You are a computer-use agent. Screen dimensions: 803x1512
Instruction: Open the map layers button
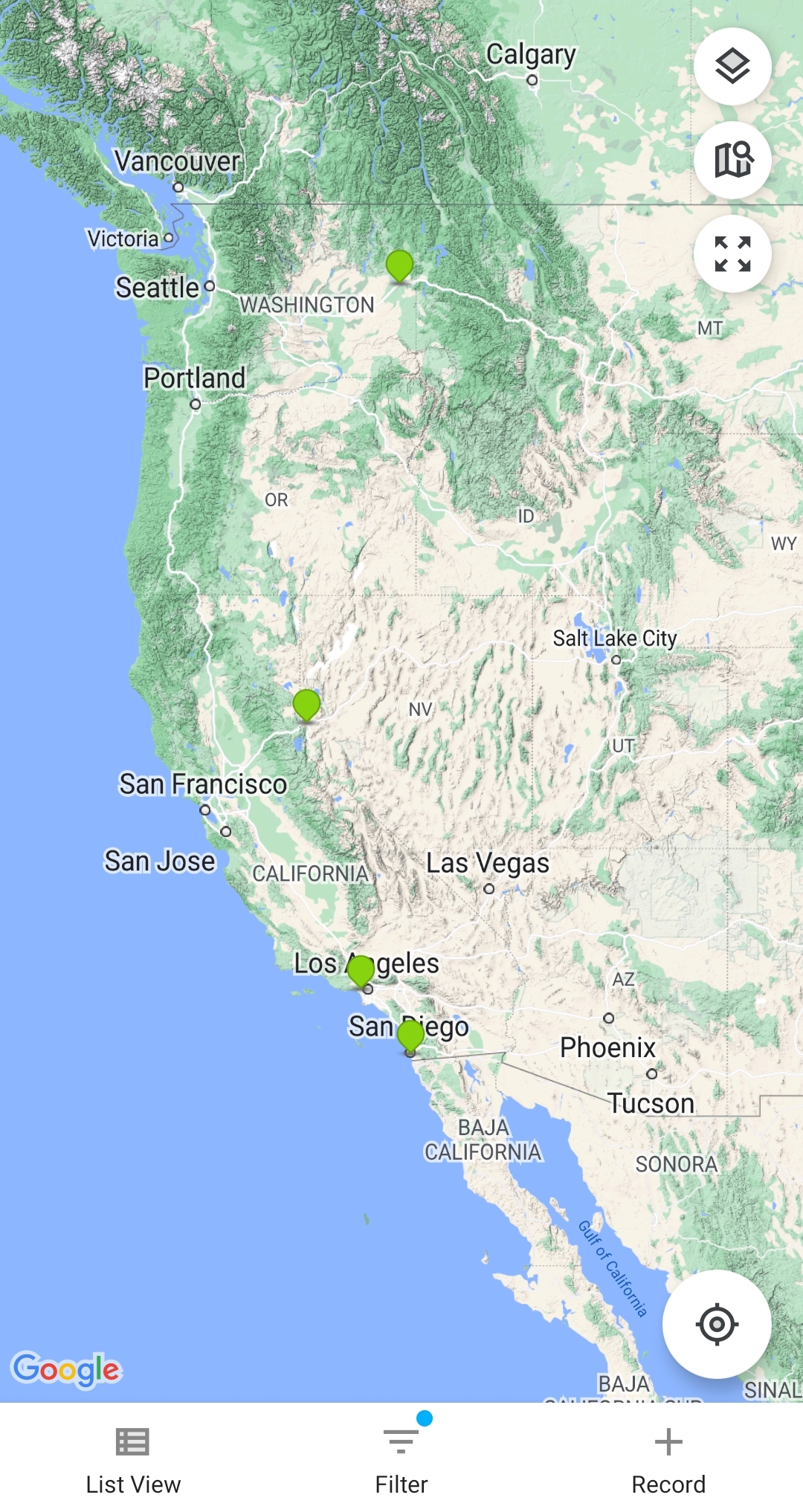coord(732,66)
